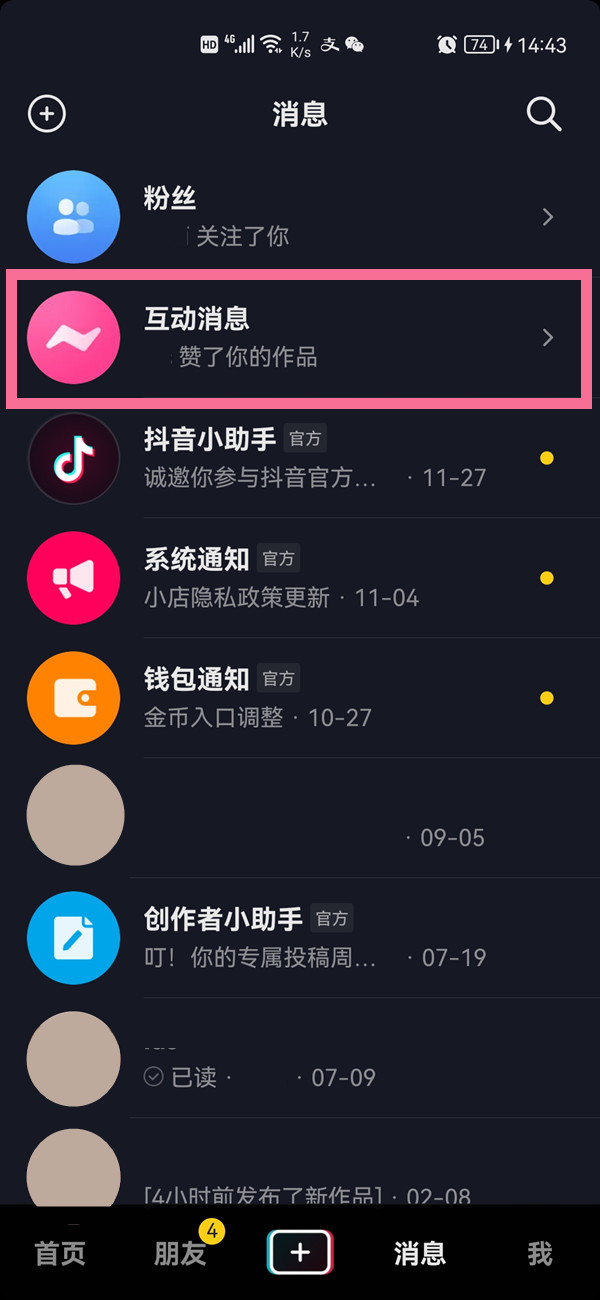Switch to the 我 profile tab
Image resolution: width=600 pixels, height=1300 pixels.
[540, 1253]
